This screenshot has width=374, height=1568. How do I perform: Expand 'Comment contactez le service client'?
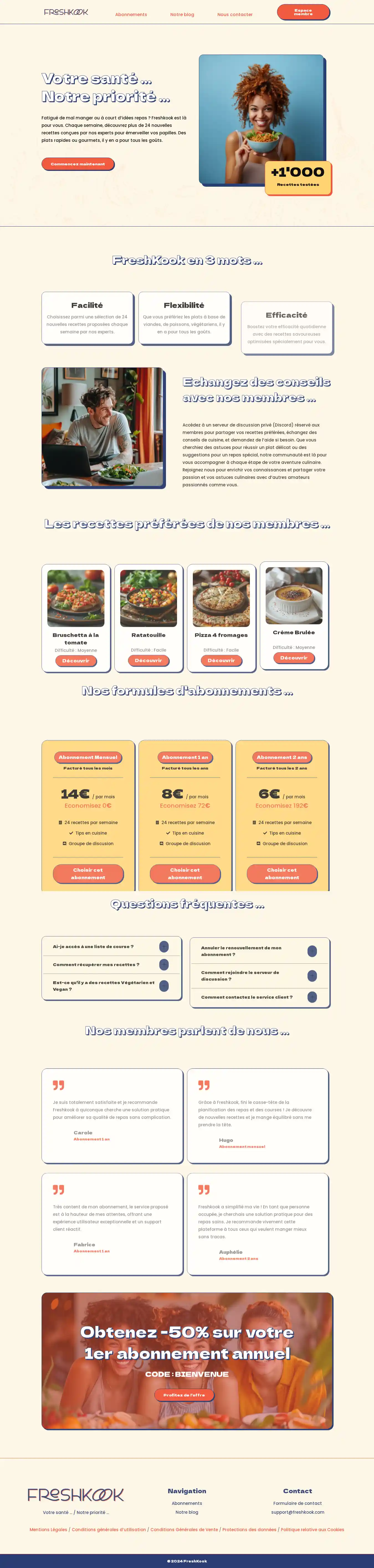pyautogui.click(x=312, y=997)
